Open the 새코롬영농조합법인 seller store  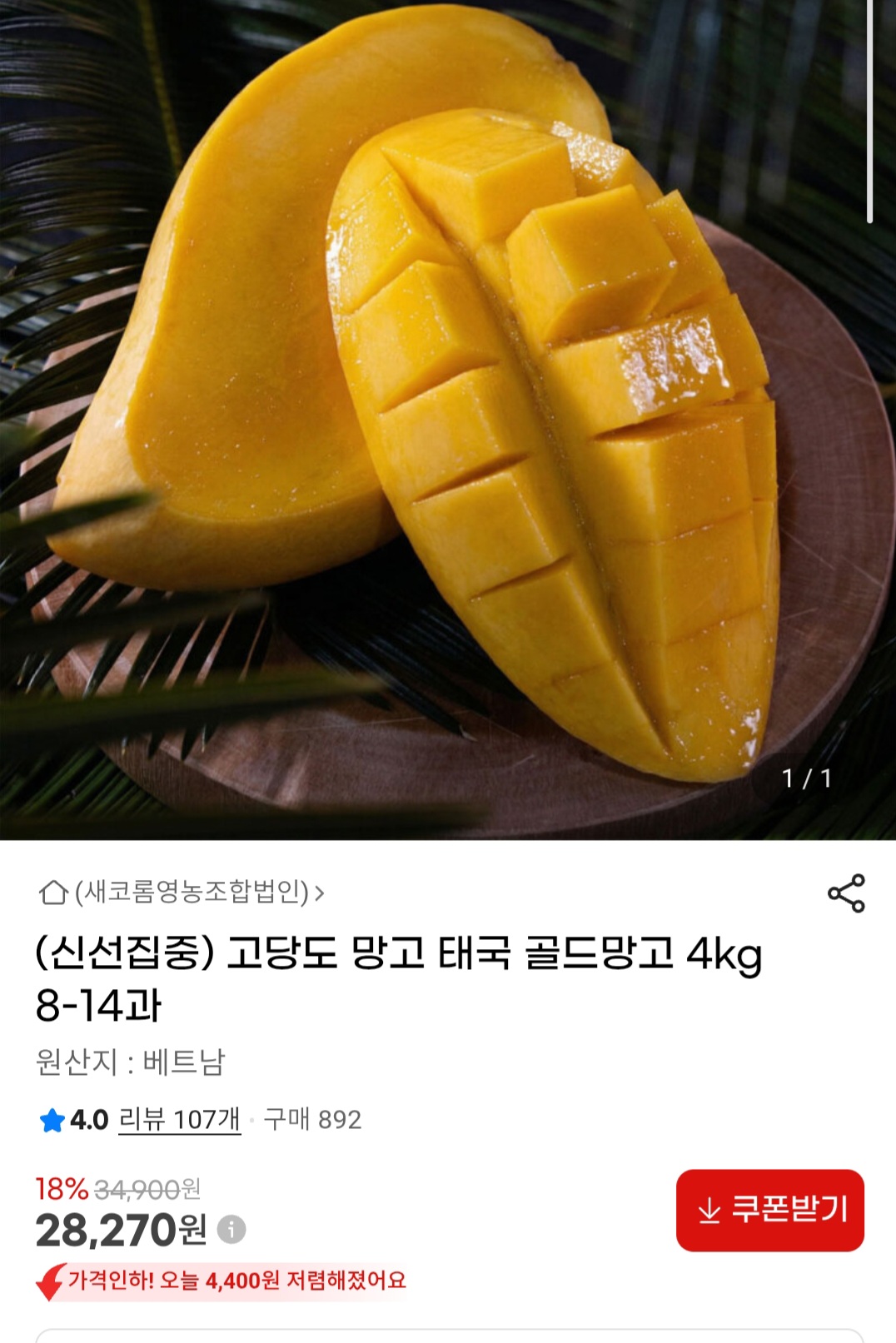pyautogui.click(x=182, y=893)
